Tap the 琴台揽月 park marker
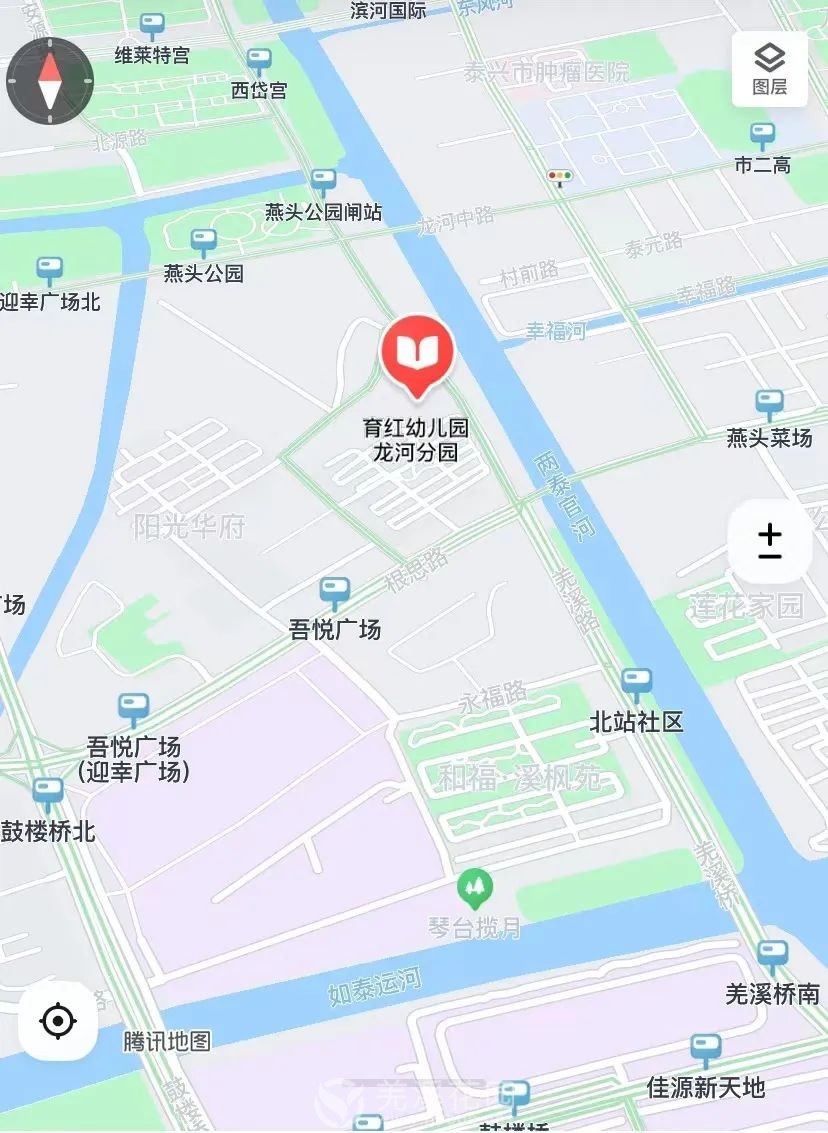The height and width of the screenshot is (1133, 828). [x=475, y=886]
